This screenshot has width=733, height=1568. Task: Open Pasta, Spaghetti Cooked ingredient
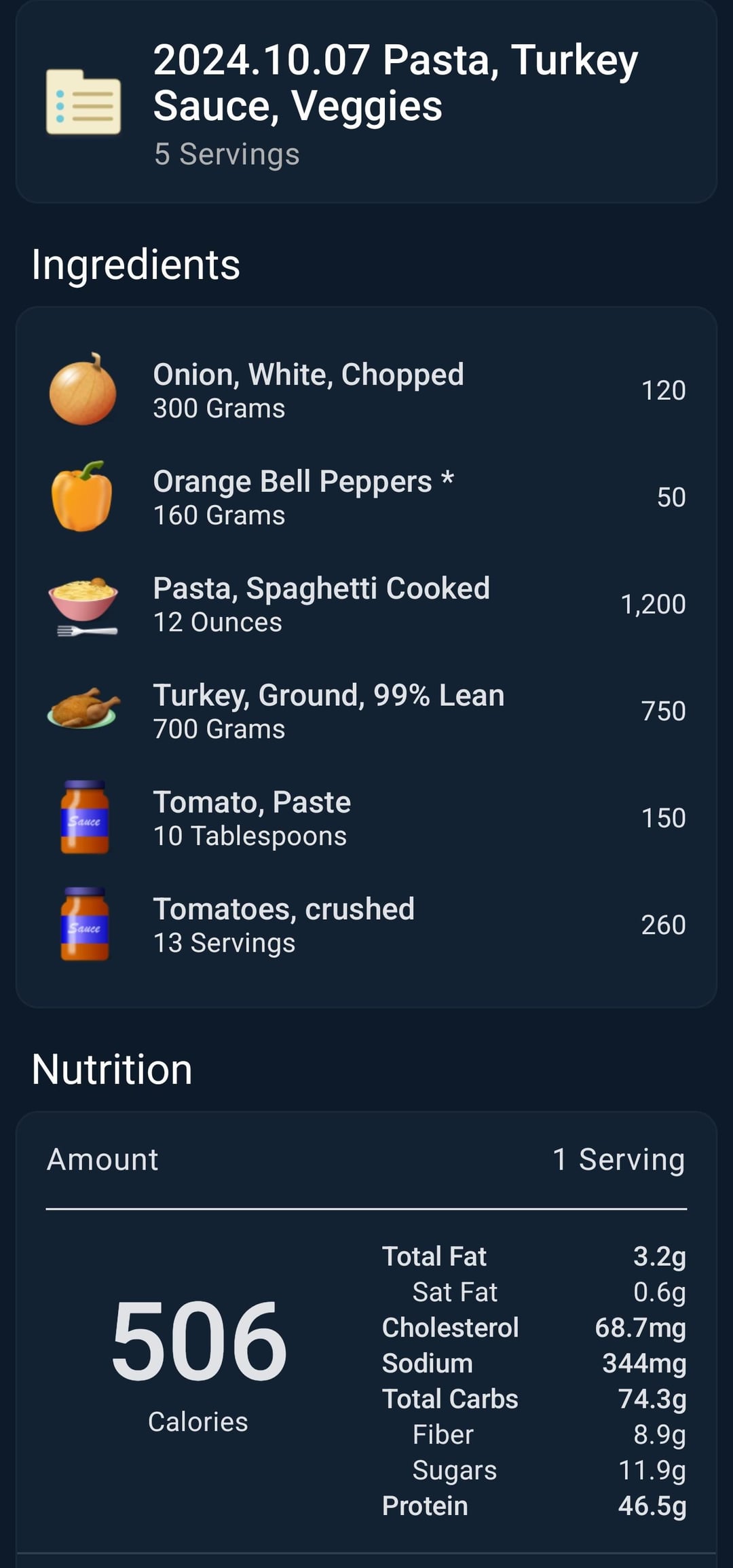click(x=366, y=604)
